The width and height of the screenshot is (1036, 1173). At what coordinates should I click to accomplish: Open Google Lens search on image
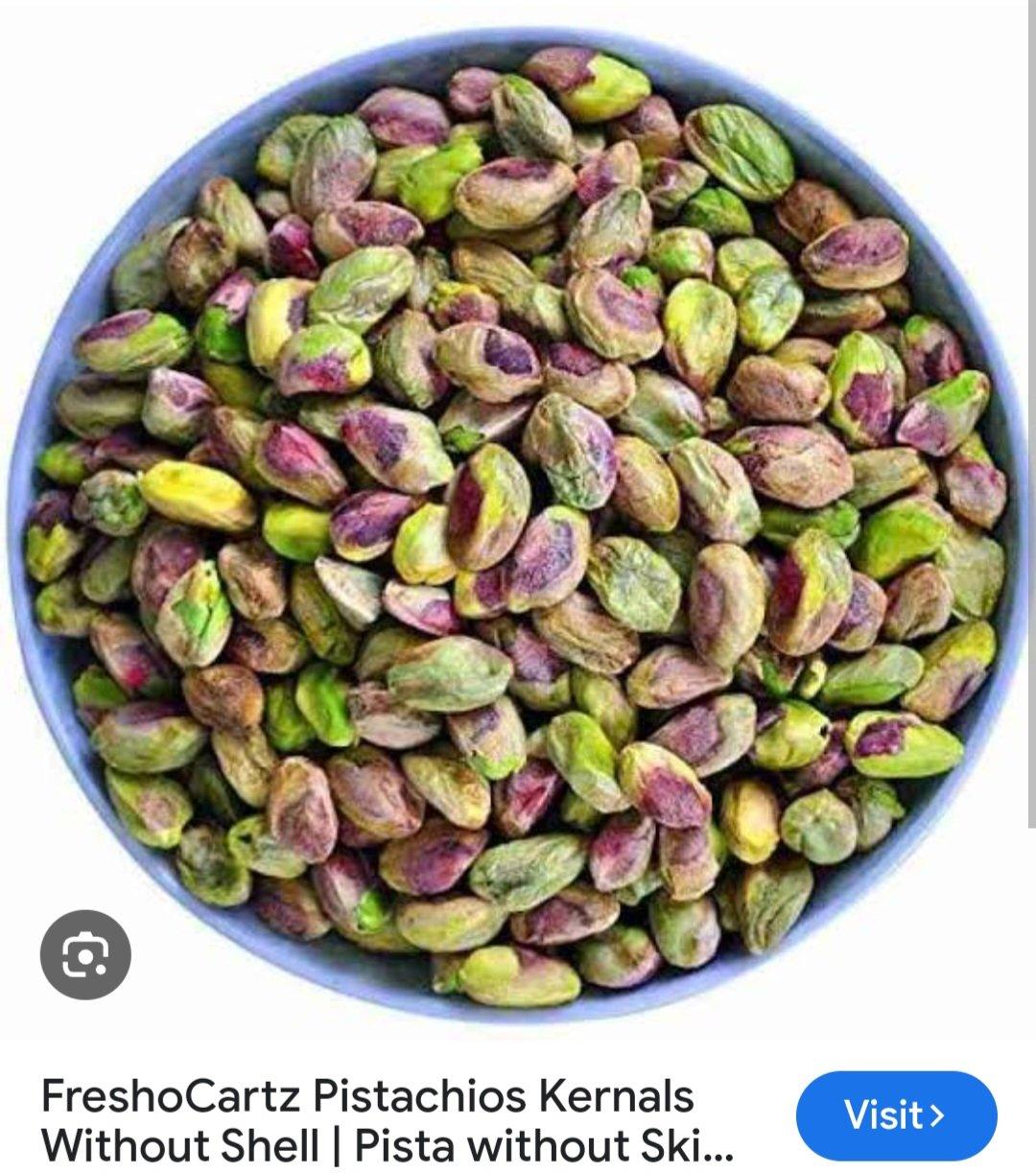pyautogui.click(x=85, y=955)
